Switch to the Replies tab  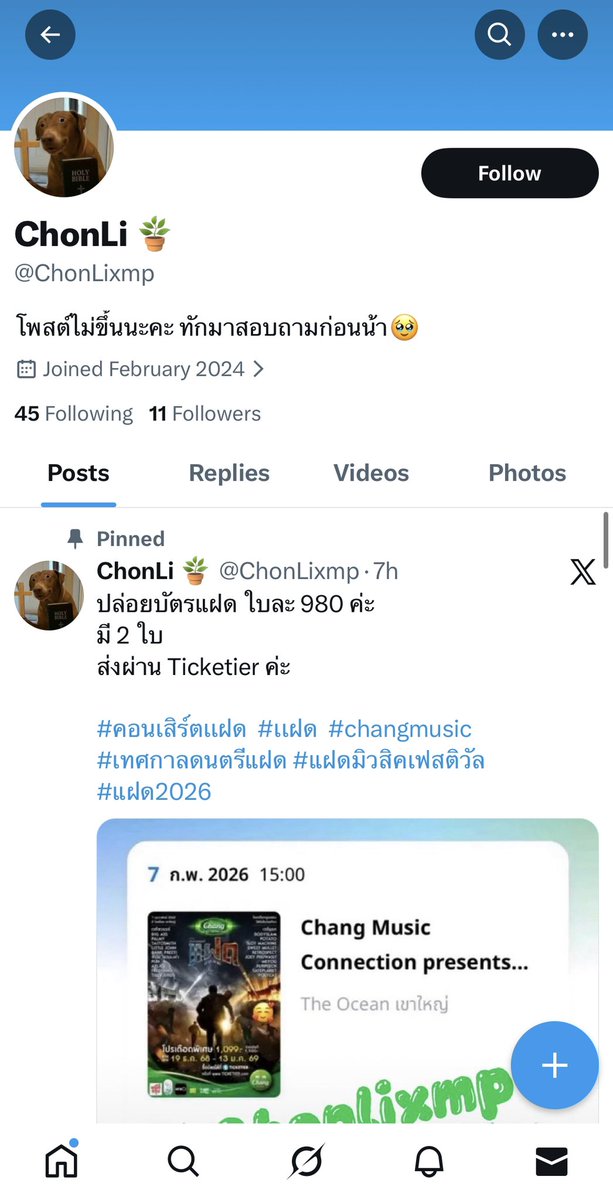click(229, 473)
